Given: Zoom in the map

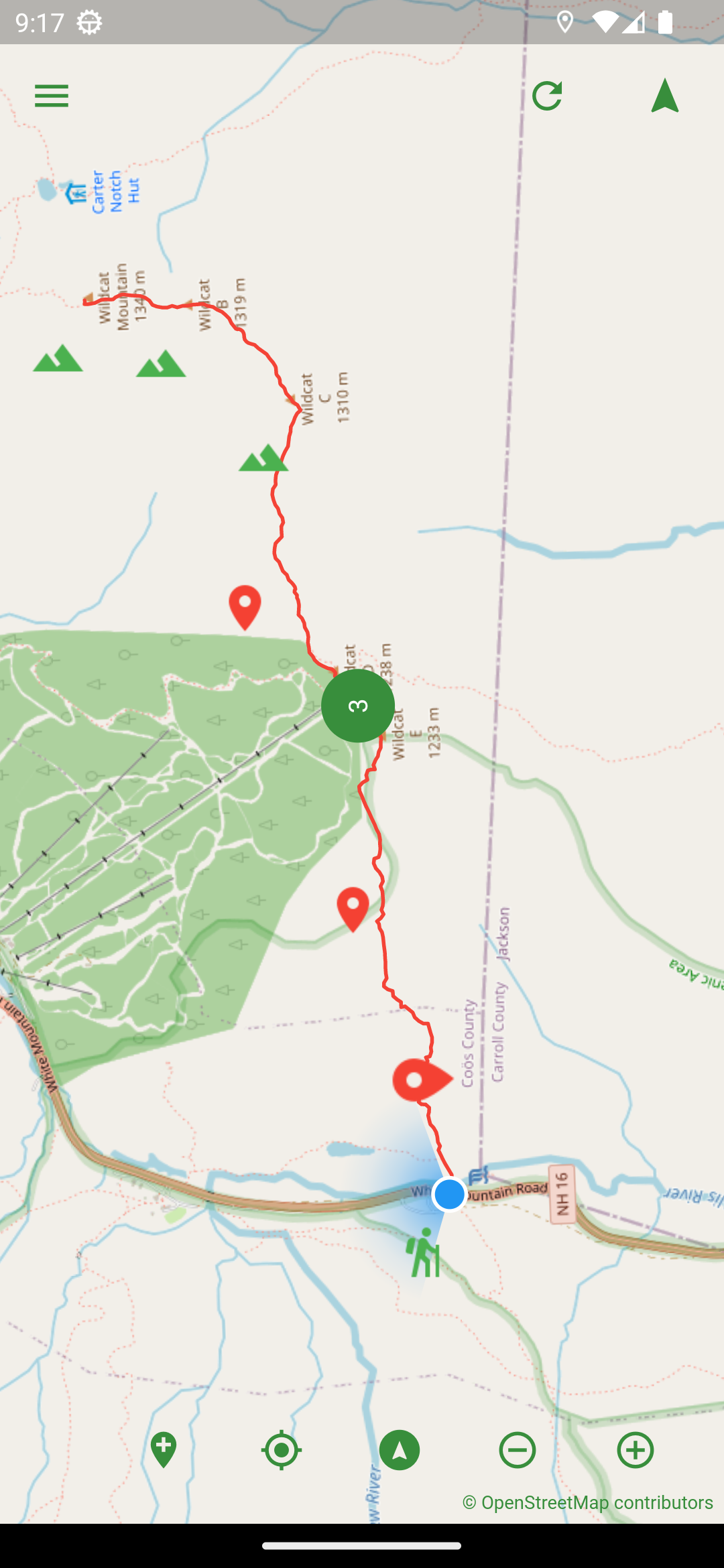Looking at the screenshot, I should coord(636,1450).
